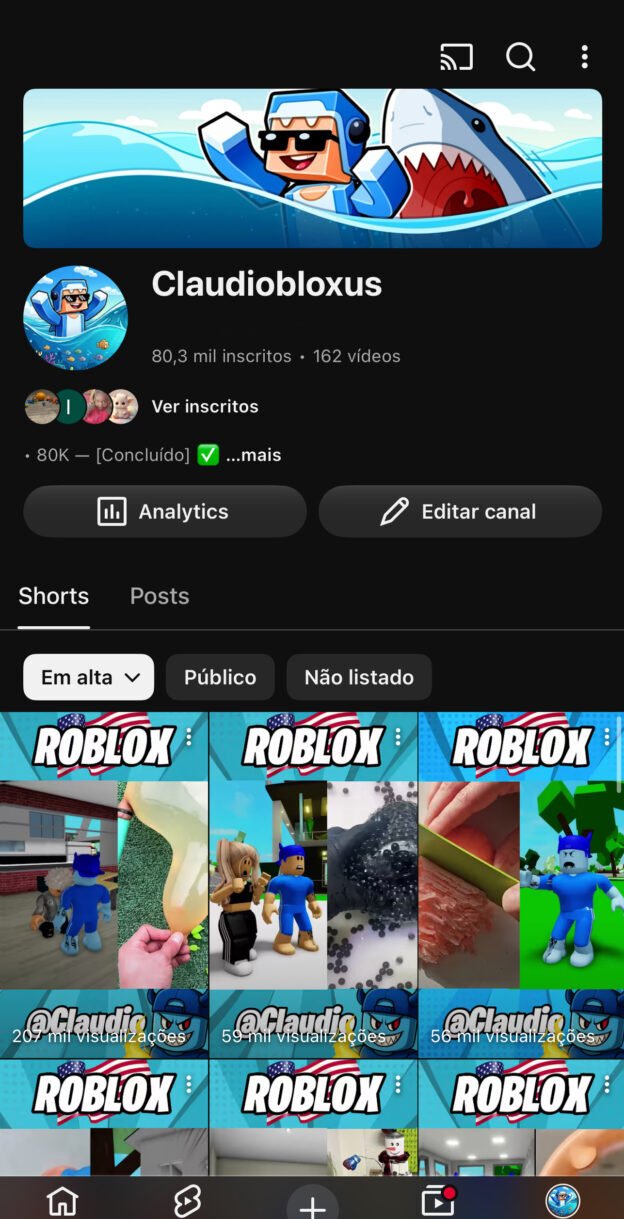Open channel Analytics
Screen dimensions: 624x1219
click(164, 512)
